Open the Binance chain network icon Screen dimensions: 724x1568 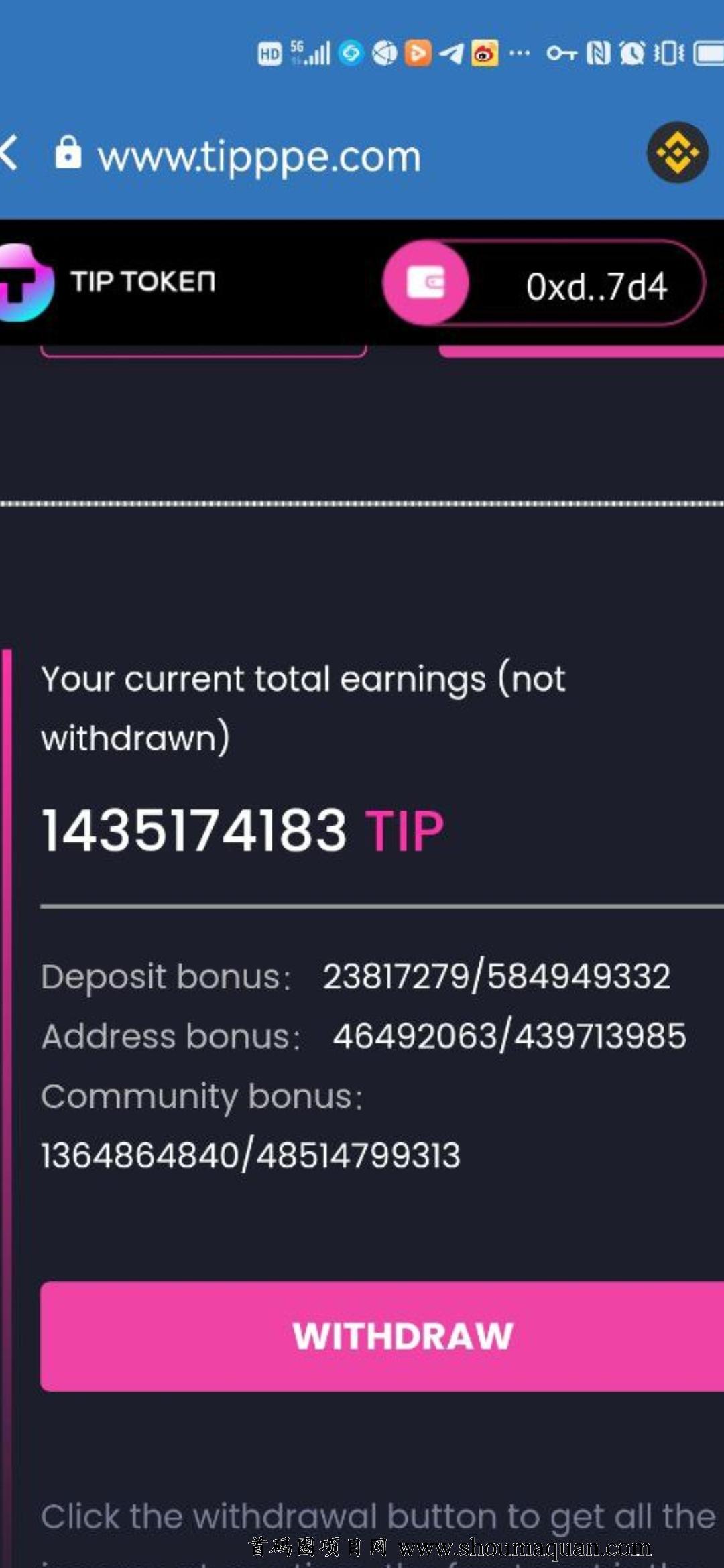(677, 153)
